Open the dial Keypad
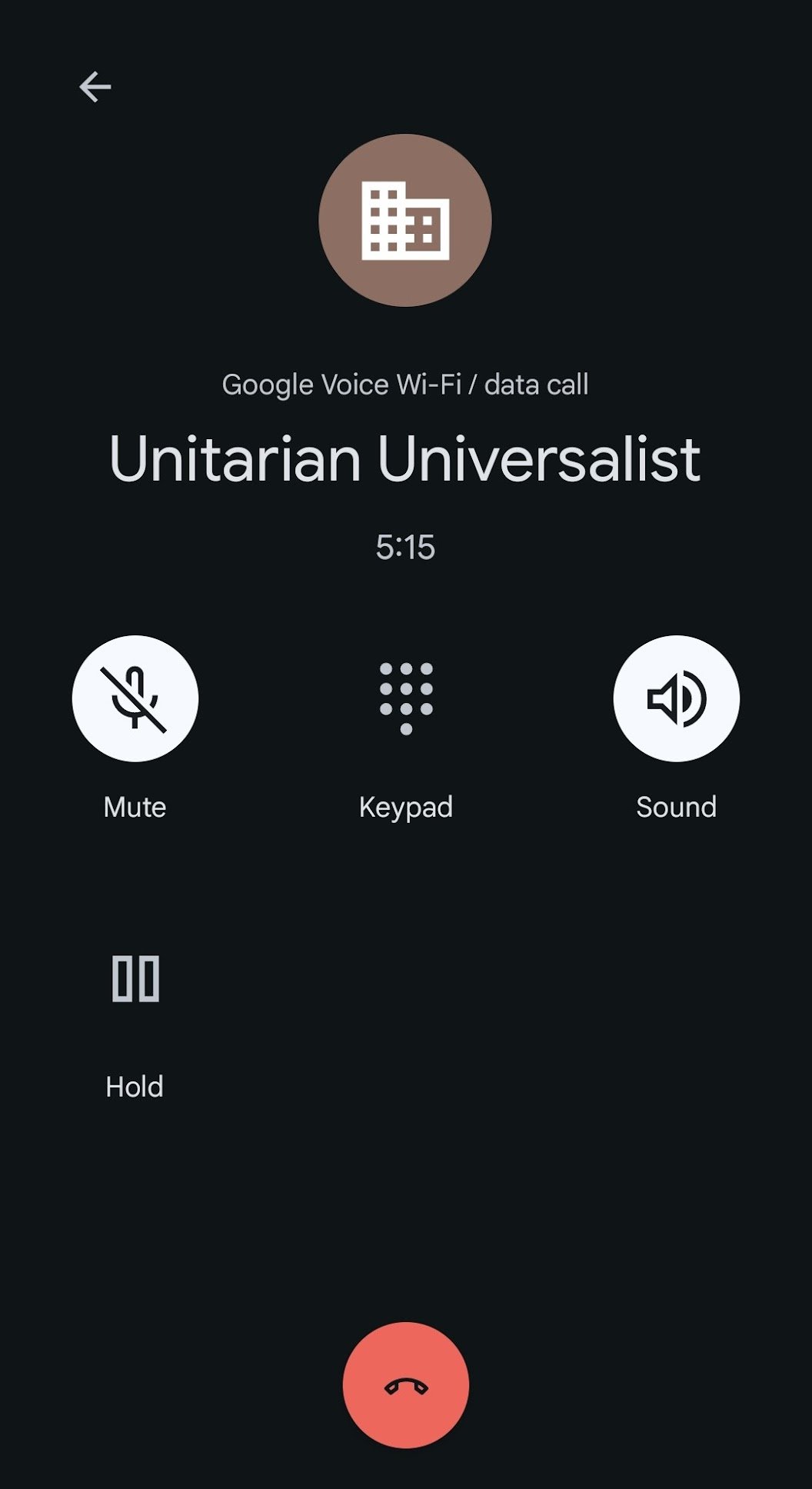 click(x=406, y=698)
